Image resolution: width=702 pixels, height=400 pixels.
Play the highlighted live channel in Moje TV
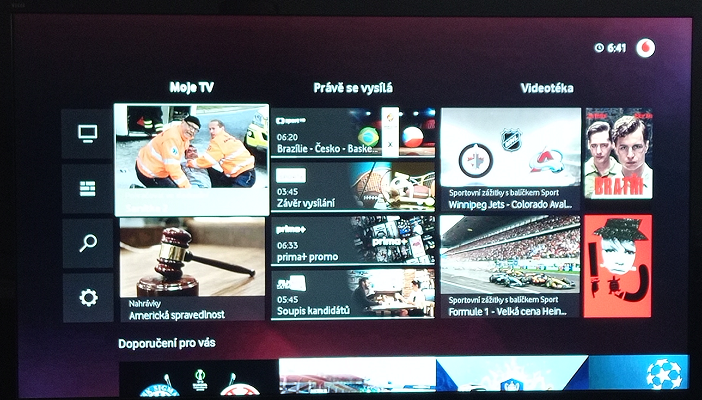point(191,158)
